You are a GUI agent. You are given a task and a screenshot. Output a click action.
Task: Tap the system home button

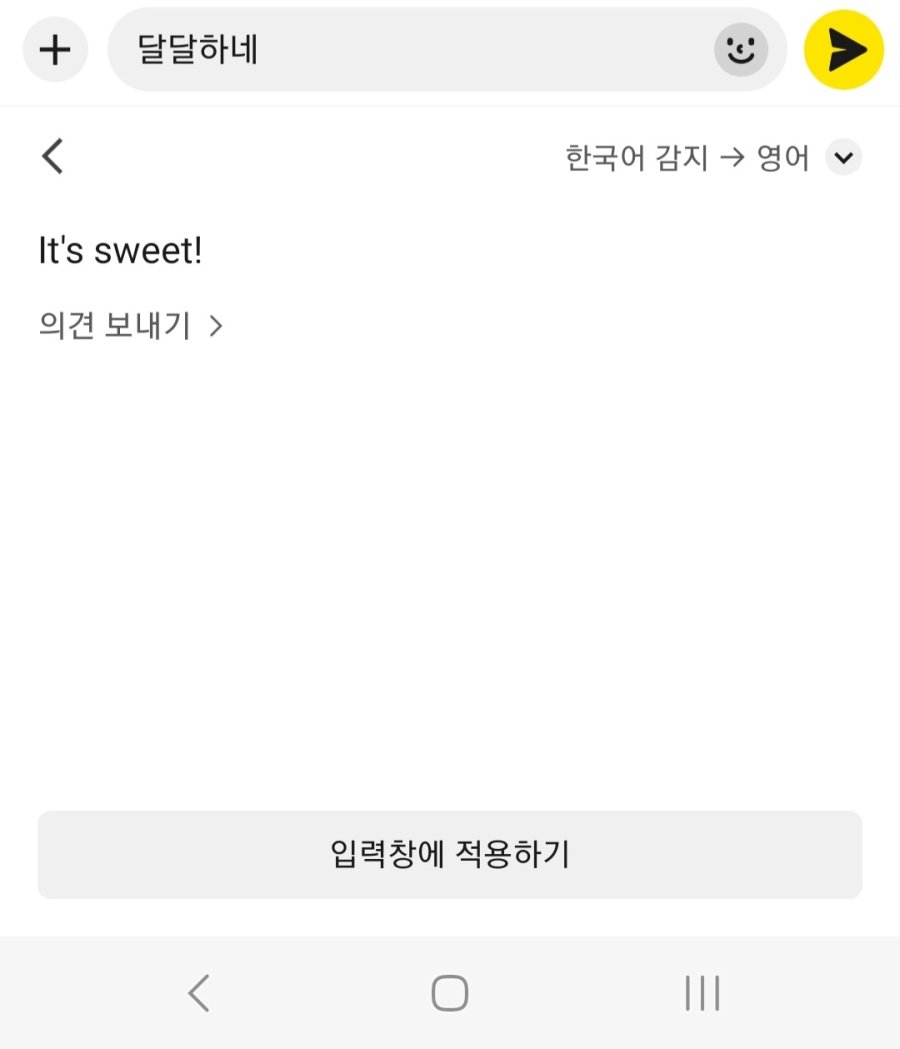tap(450, 993)
